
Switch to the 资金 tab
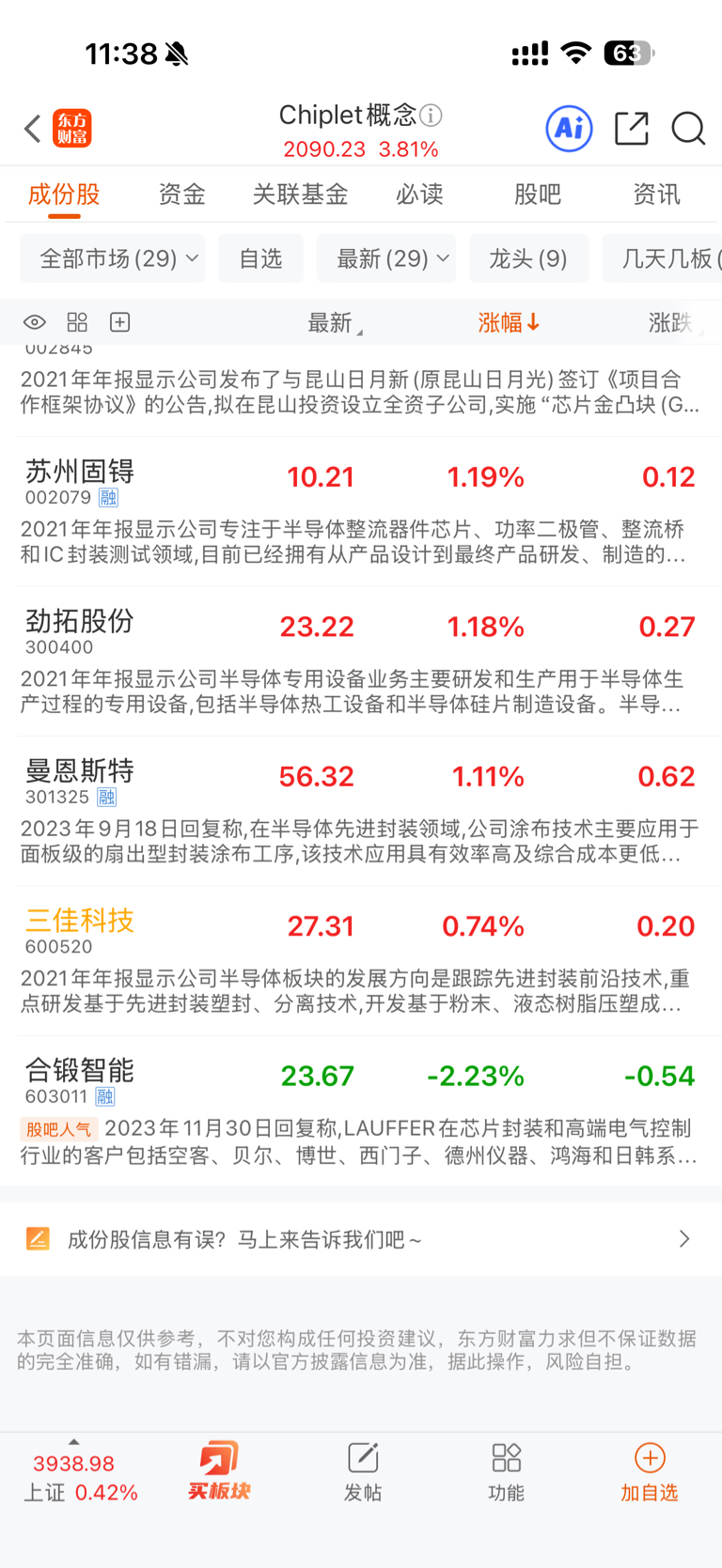[x=181, y=194]
